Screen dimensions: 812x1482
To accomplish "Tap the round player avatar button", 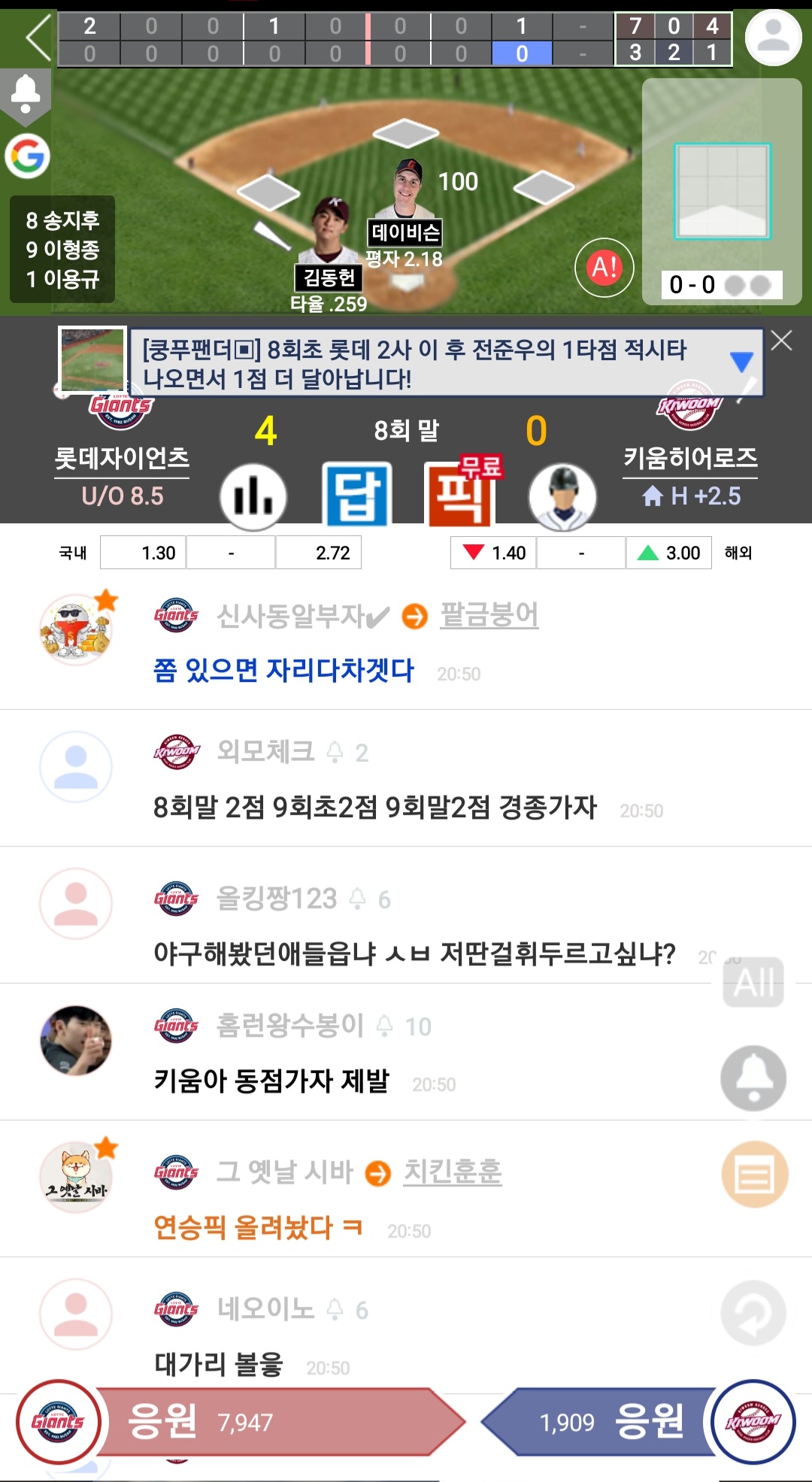I will [562, 497].
